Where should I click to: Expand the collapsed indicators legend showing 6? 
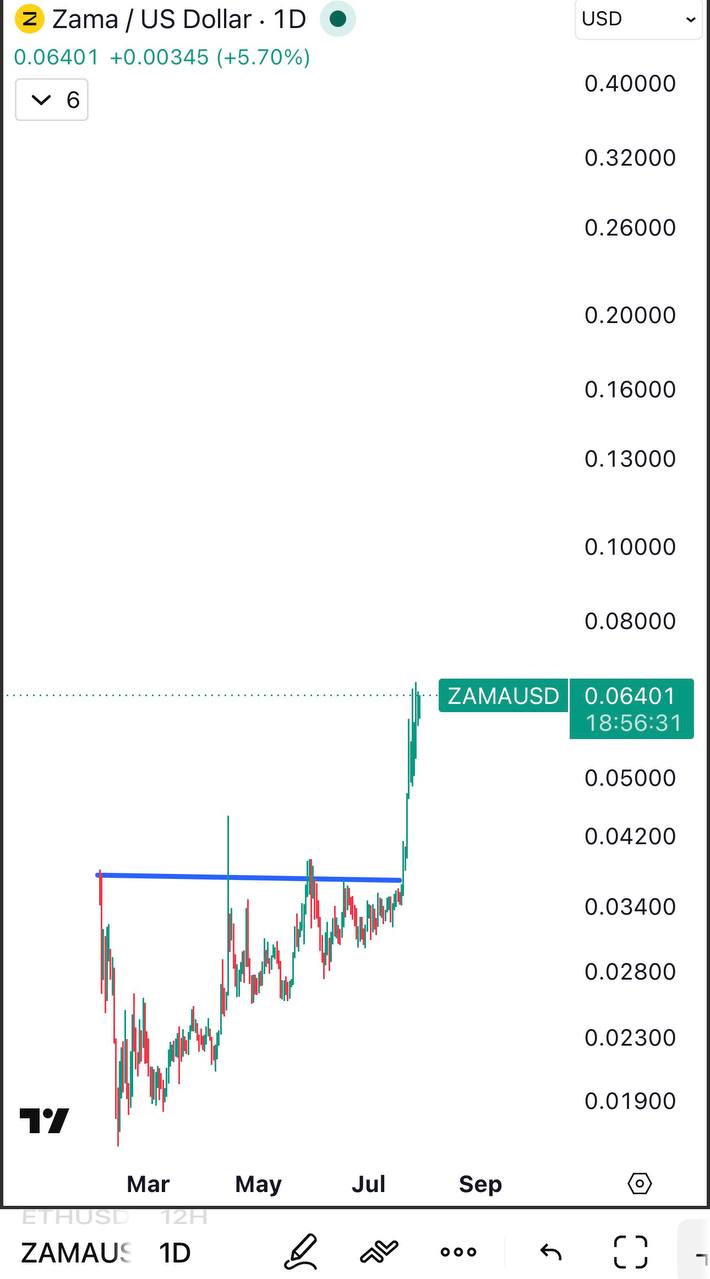(52, 100)
